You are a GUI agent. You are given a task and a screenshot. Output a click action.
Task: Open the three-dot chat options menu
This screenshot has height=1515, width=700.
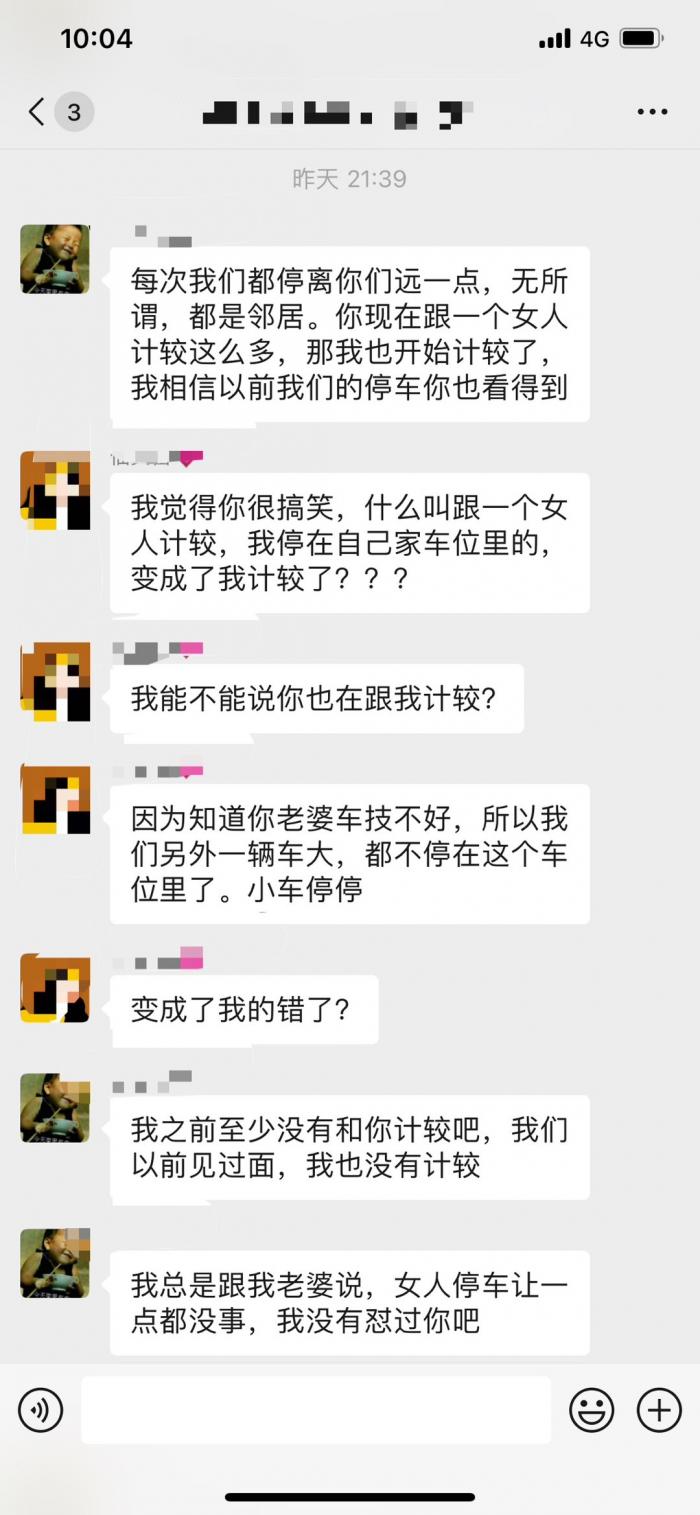(652, 111)
